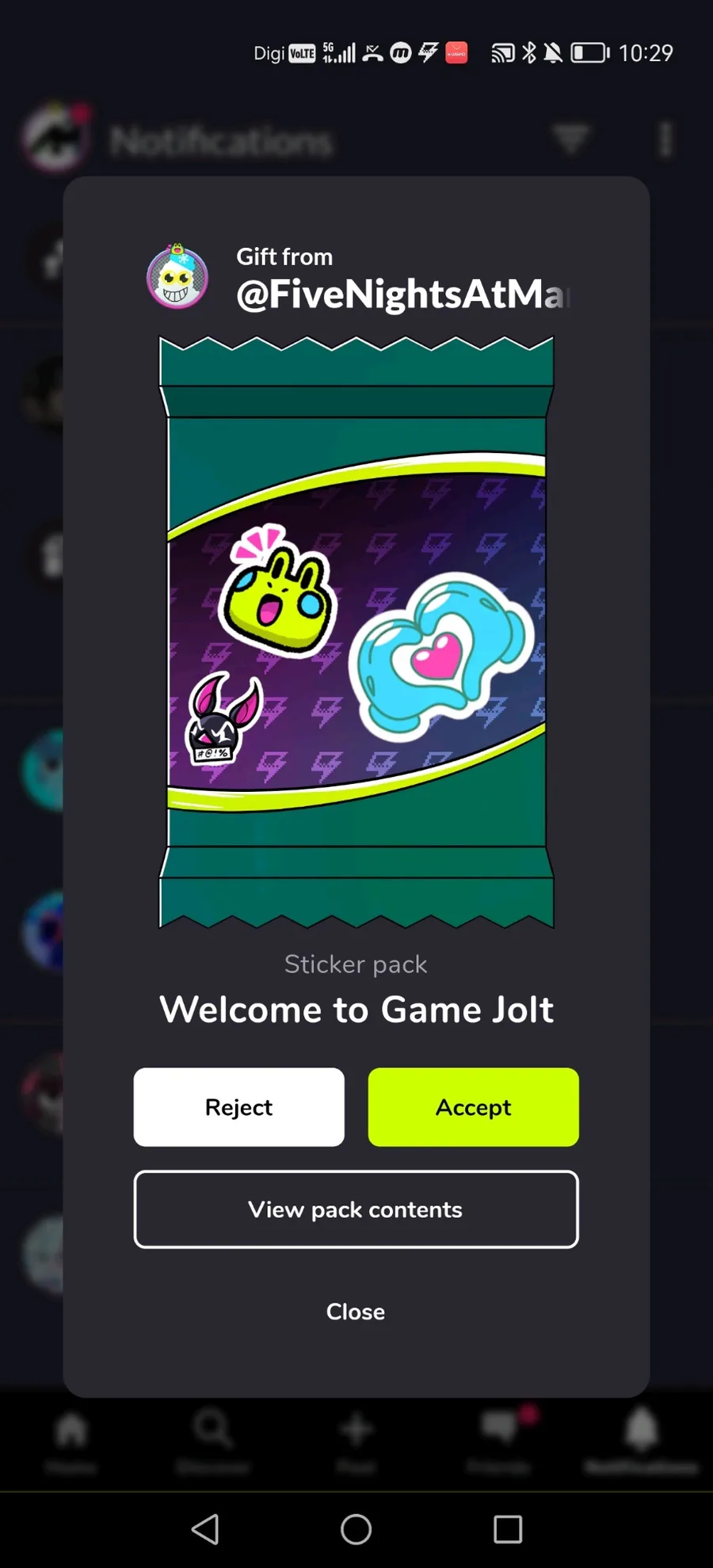Image resolution: width=713 pixels, height=1568 pixels.
Task: Go back with the system back button
Action: click(205, 1529)
